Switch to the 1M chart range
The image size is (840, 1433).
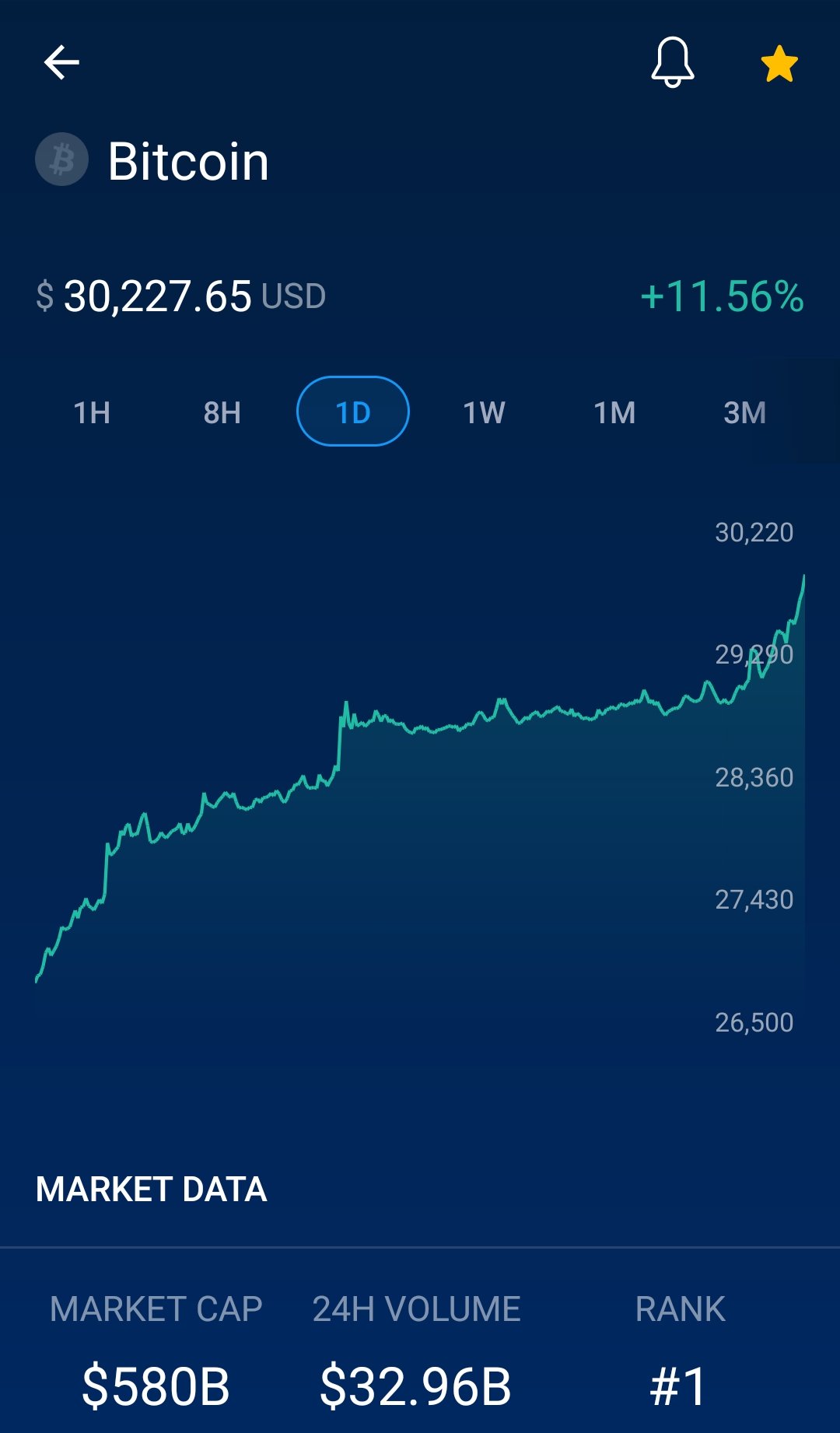tap(614, 412)
